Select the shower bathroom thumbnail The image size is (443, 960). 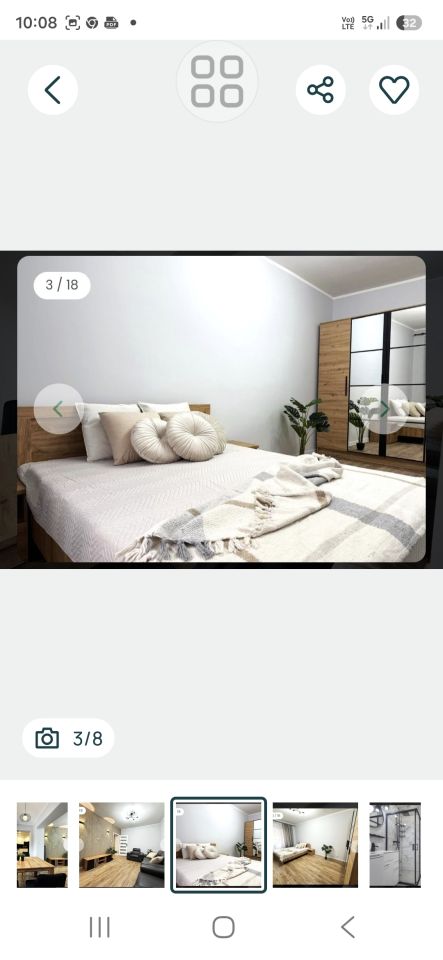point(395,845)
